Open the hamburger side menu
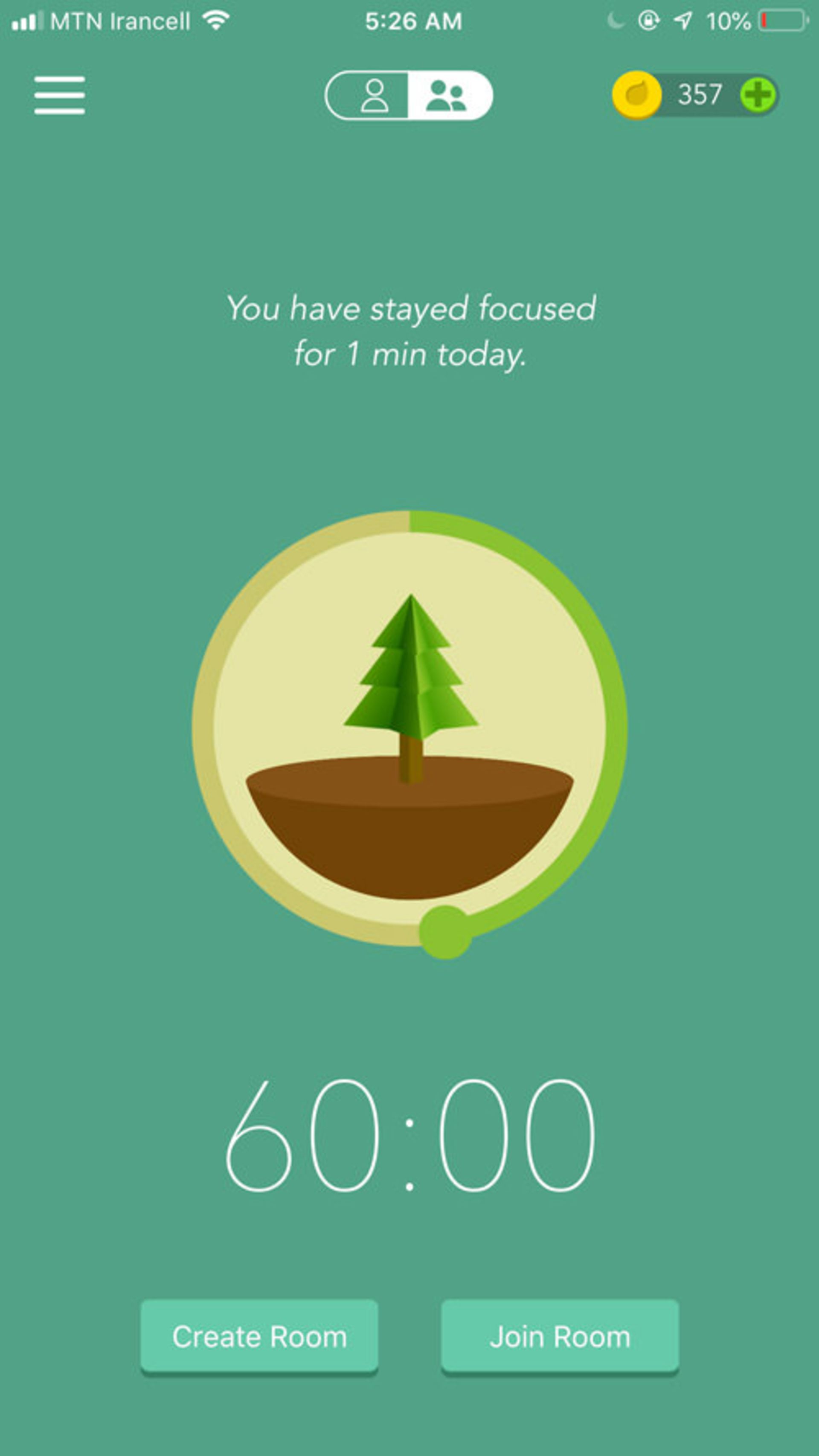 coord(59,95)
